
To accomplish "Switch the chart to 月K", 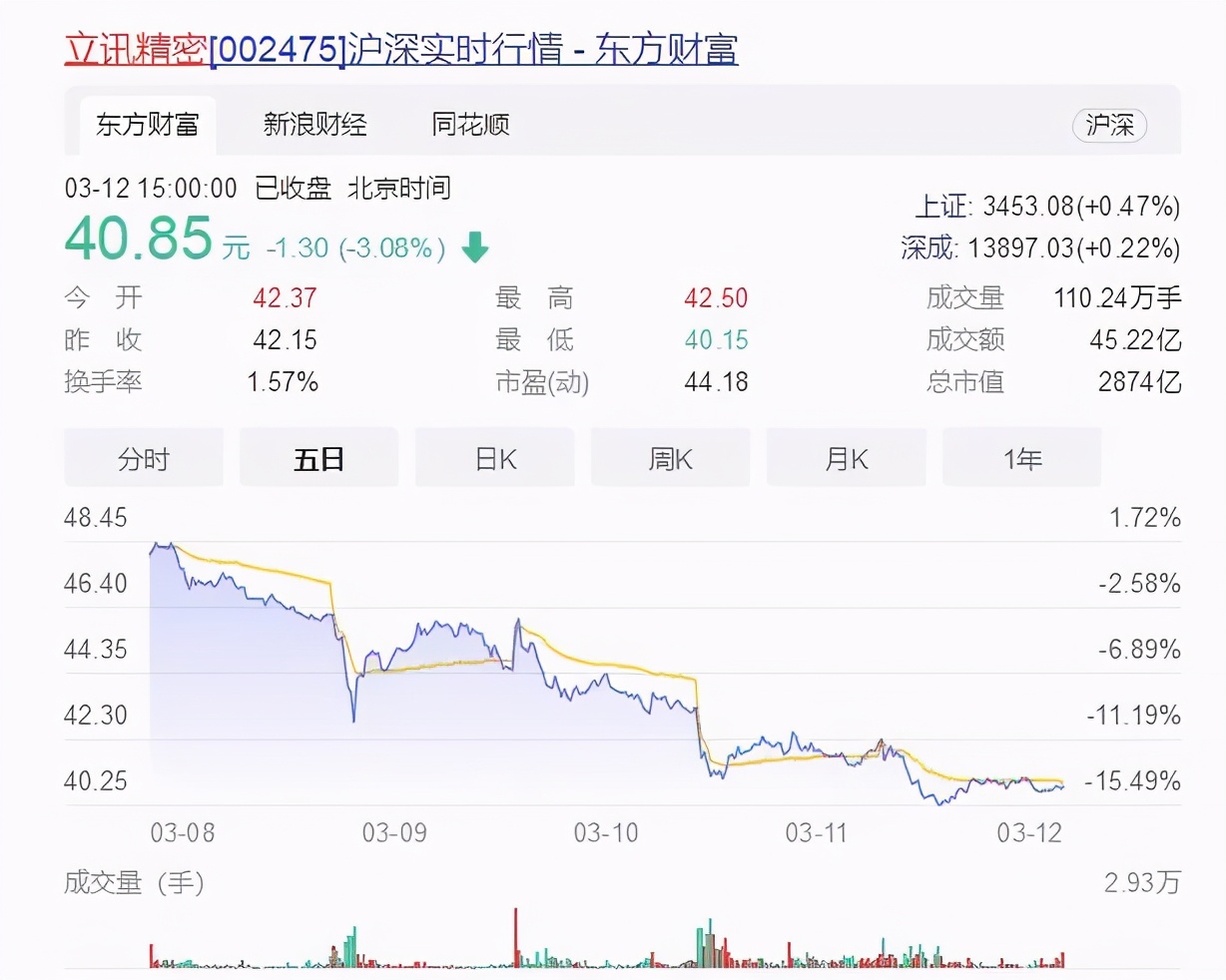I will (847, 459).
